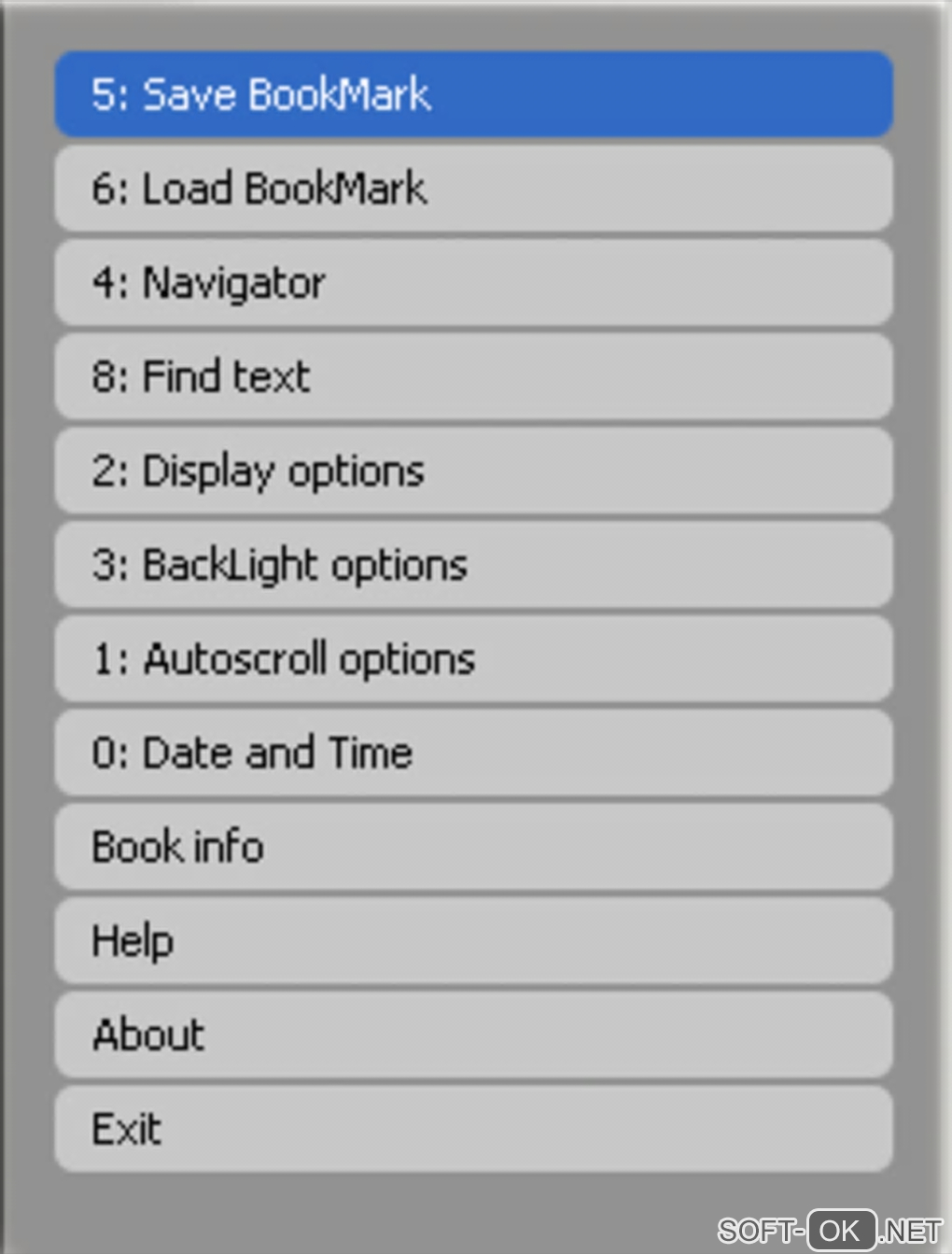952x1254 pixels.
Task: Show Date and Time
Action: click(473, 753)
